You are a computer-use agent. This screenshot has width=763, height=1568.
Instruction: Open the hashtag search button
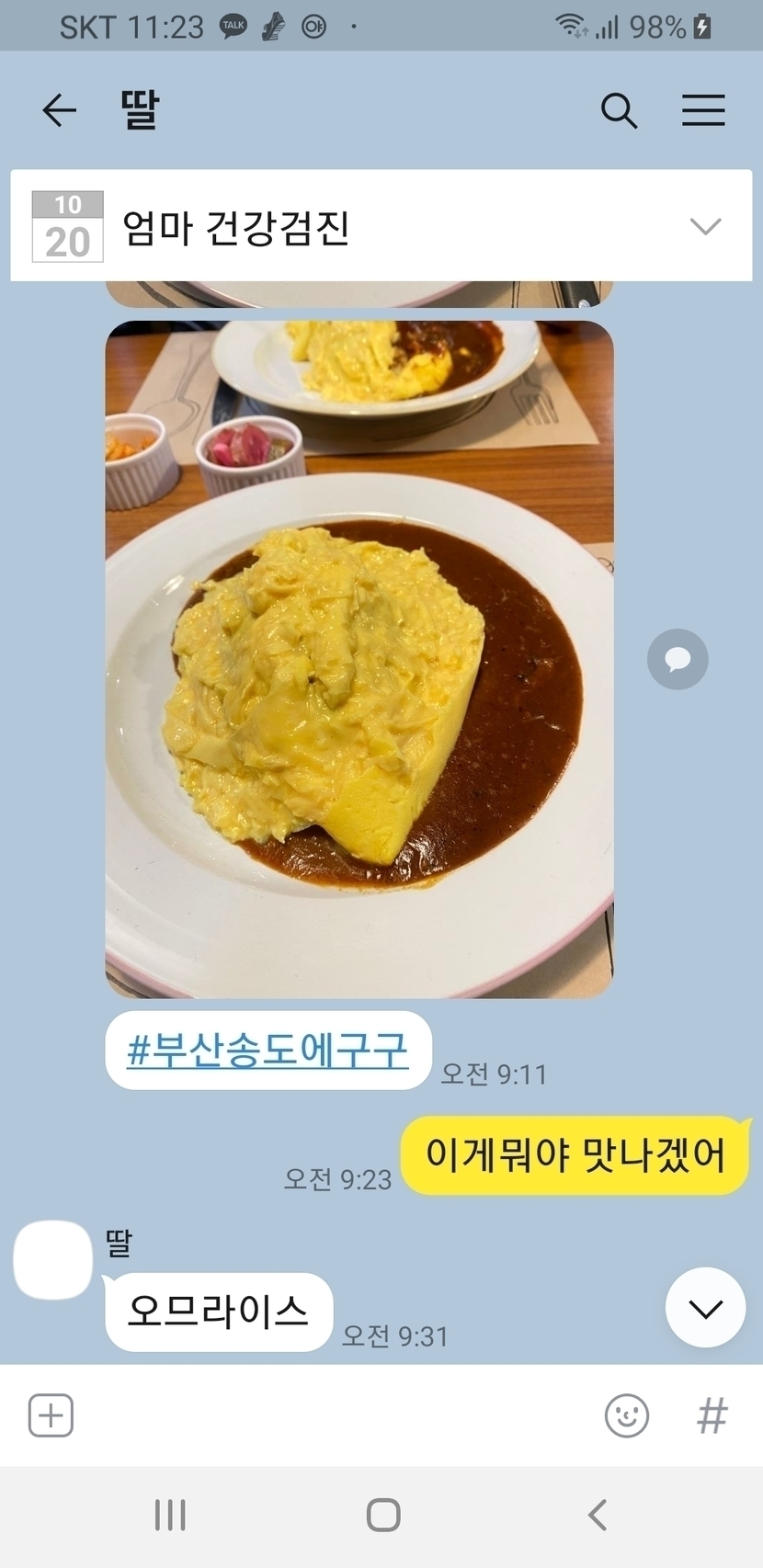pos(712,1415)
